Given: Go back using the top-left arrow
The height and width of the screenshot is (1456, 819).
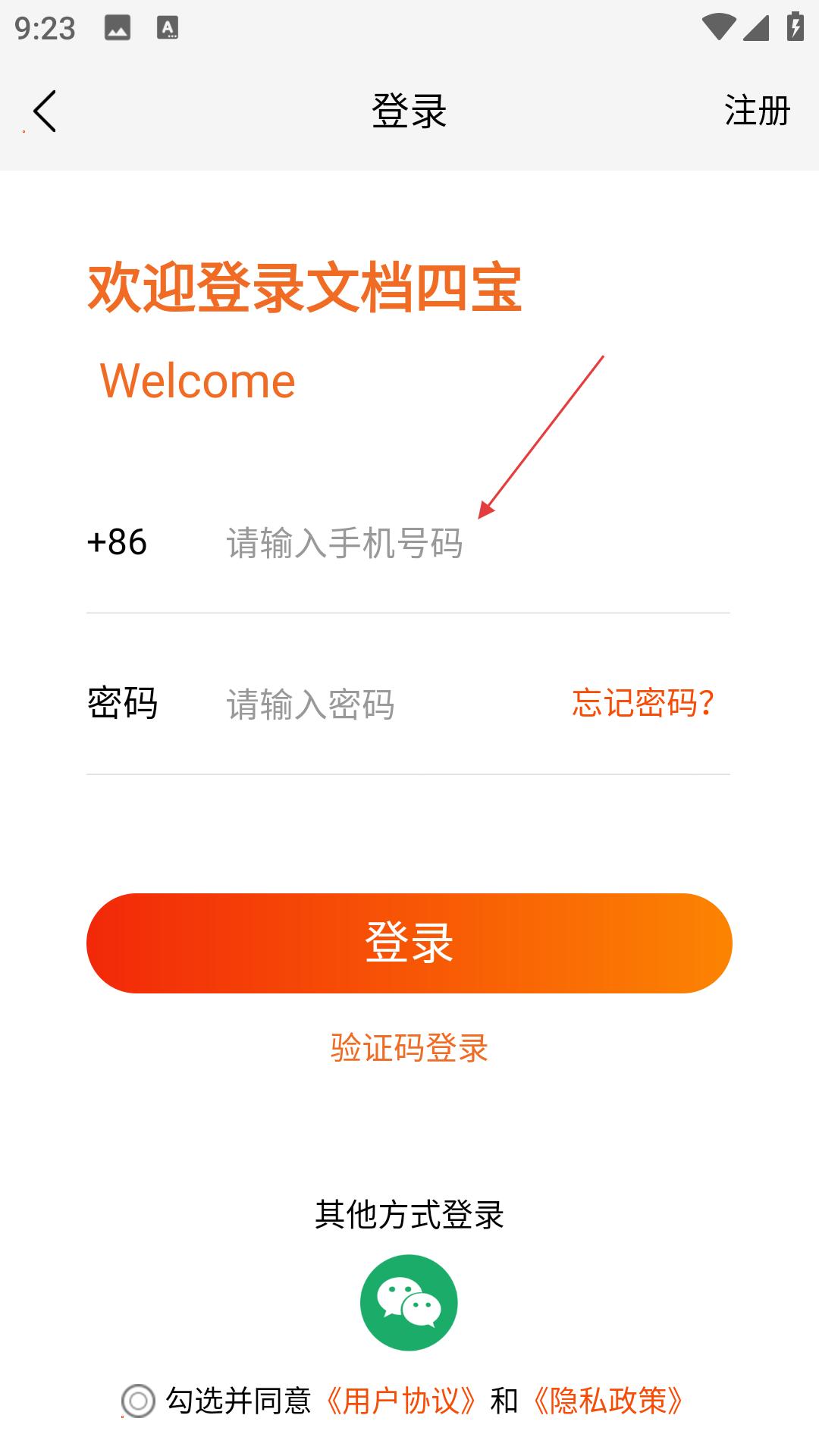Looking at the screenshot, I should (45, 111).
